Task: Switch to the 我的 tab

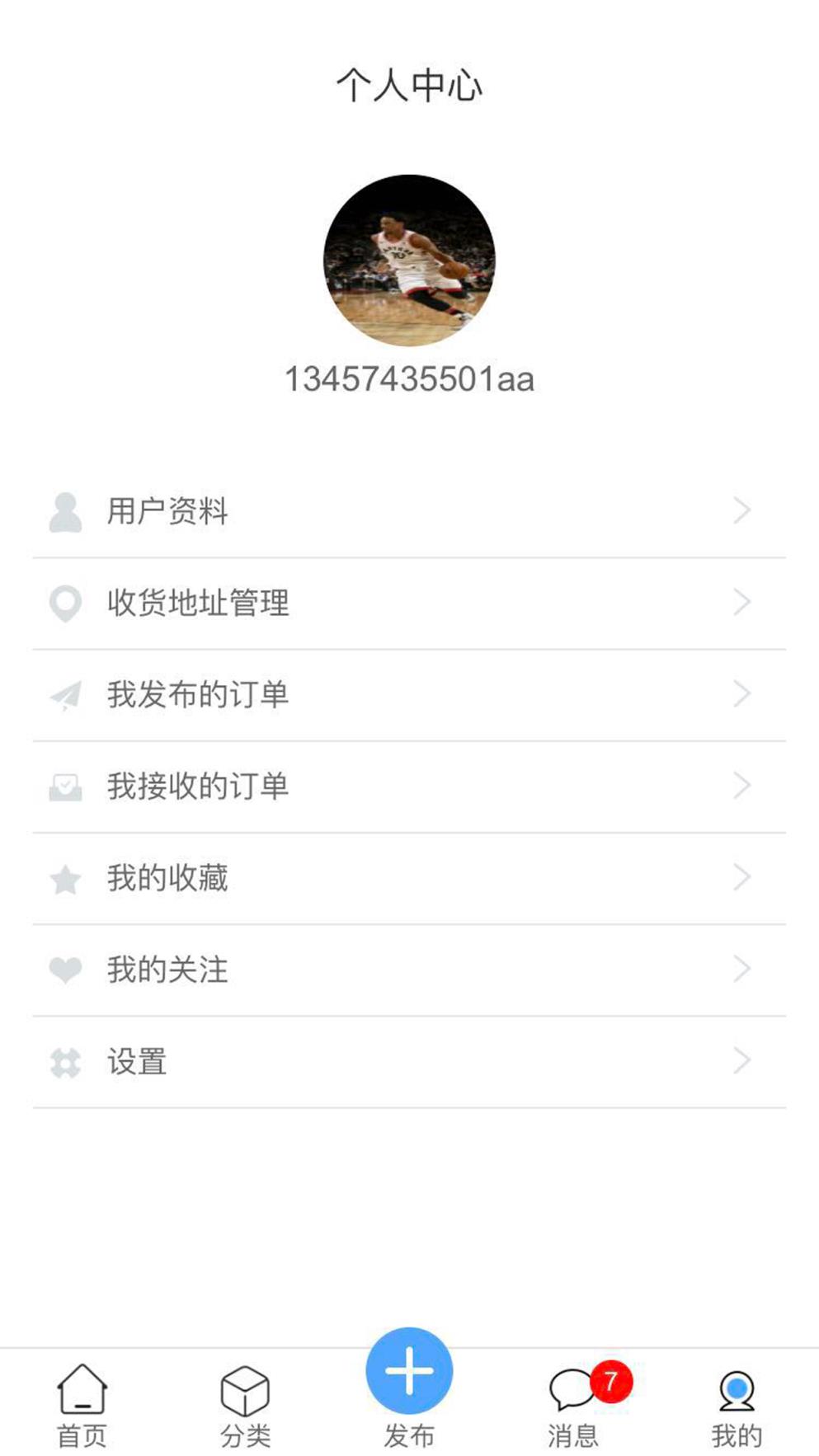Action: pyautogui.click(x=737, y=1393)
